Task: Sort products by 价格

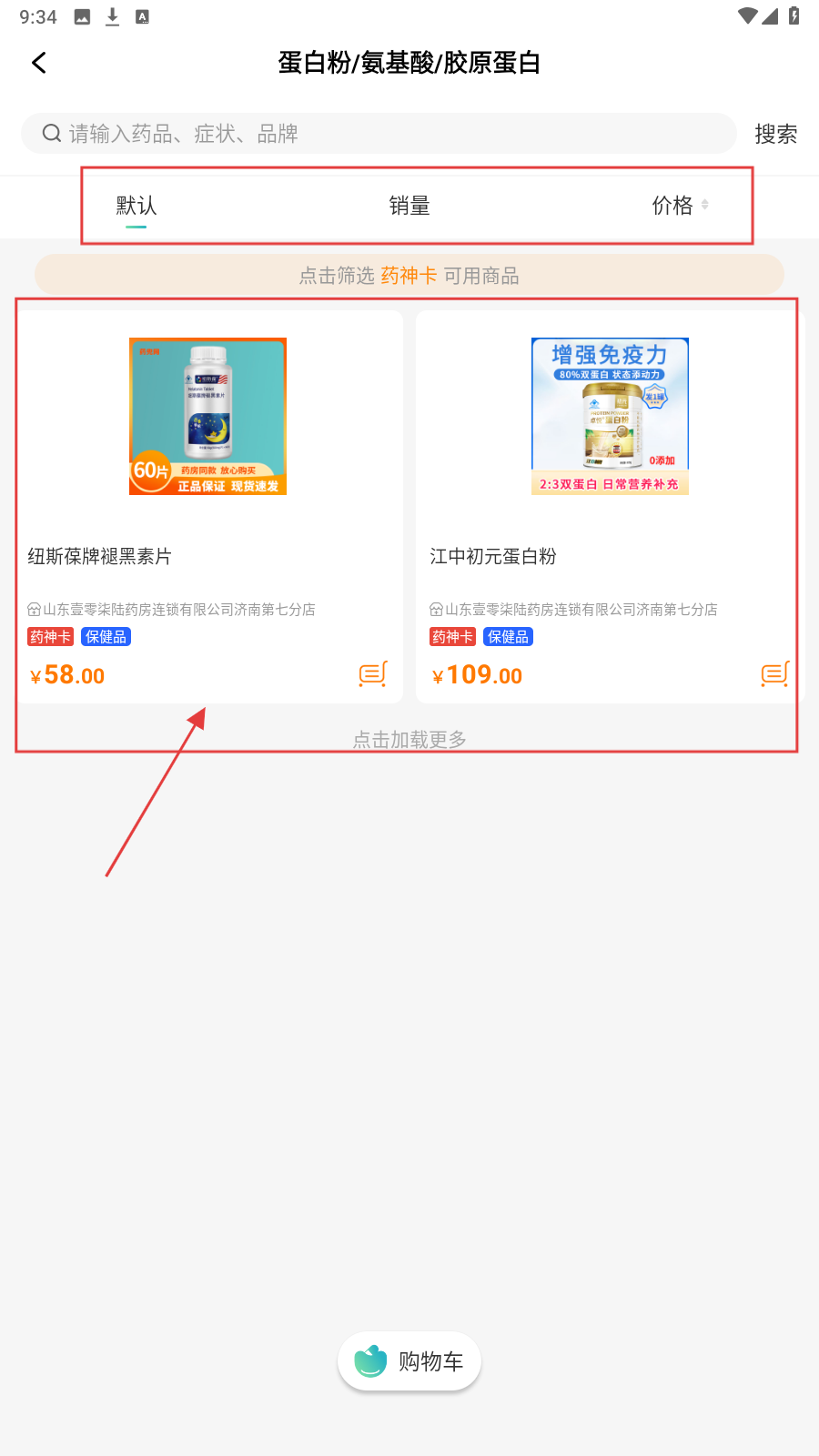Action: [x=678, y=206]
